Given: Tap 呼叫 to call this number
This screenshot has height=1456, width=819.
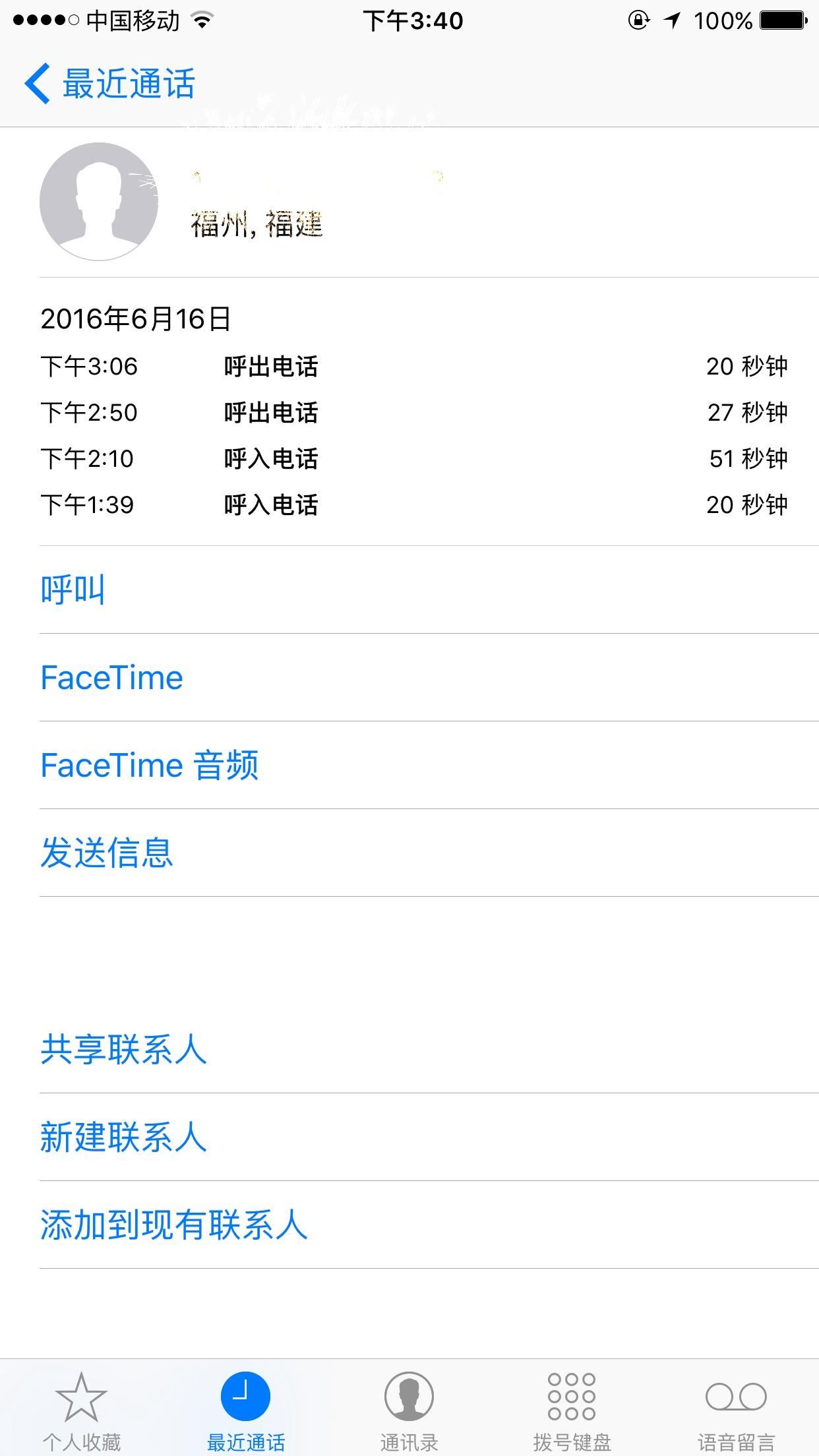Looking at the screenshot, I should [429, 590].
